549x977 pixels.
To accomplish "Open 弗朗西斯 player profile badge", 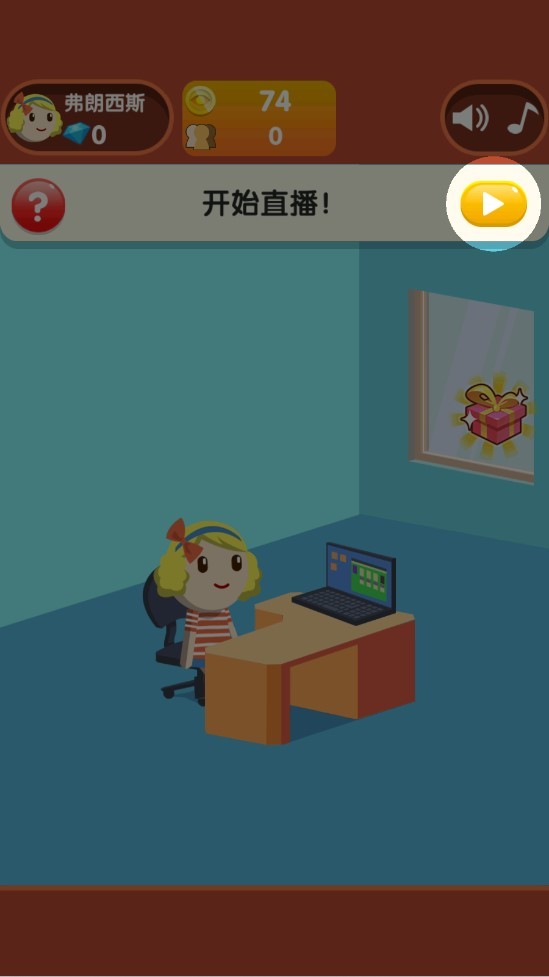I will coord(87,118).
